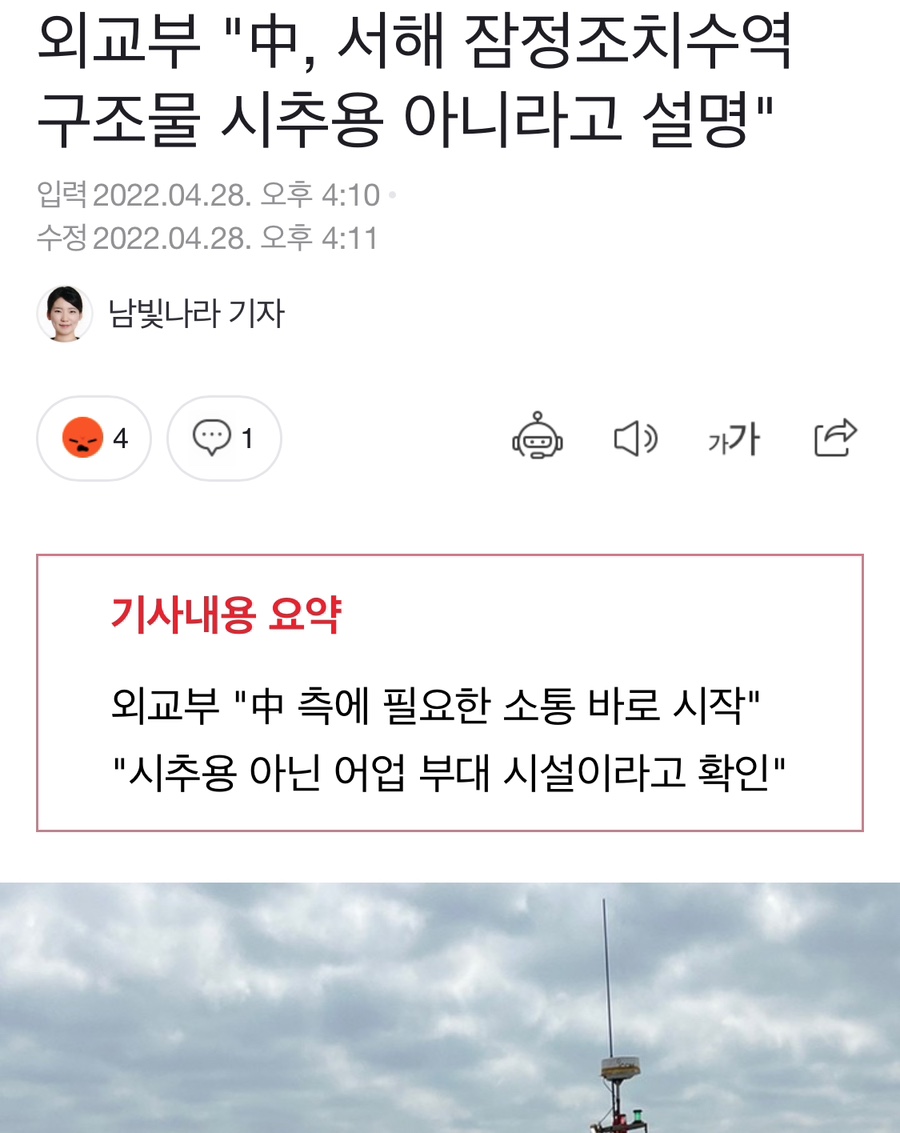Tap the angry reaction button with 4
900x1133 pixels.
94,438
